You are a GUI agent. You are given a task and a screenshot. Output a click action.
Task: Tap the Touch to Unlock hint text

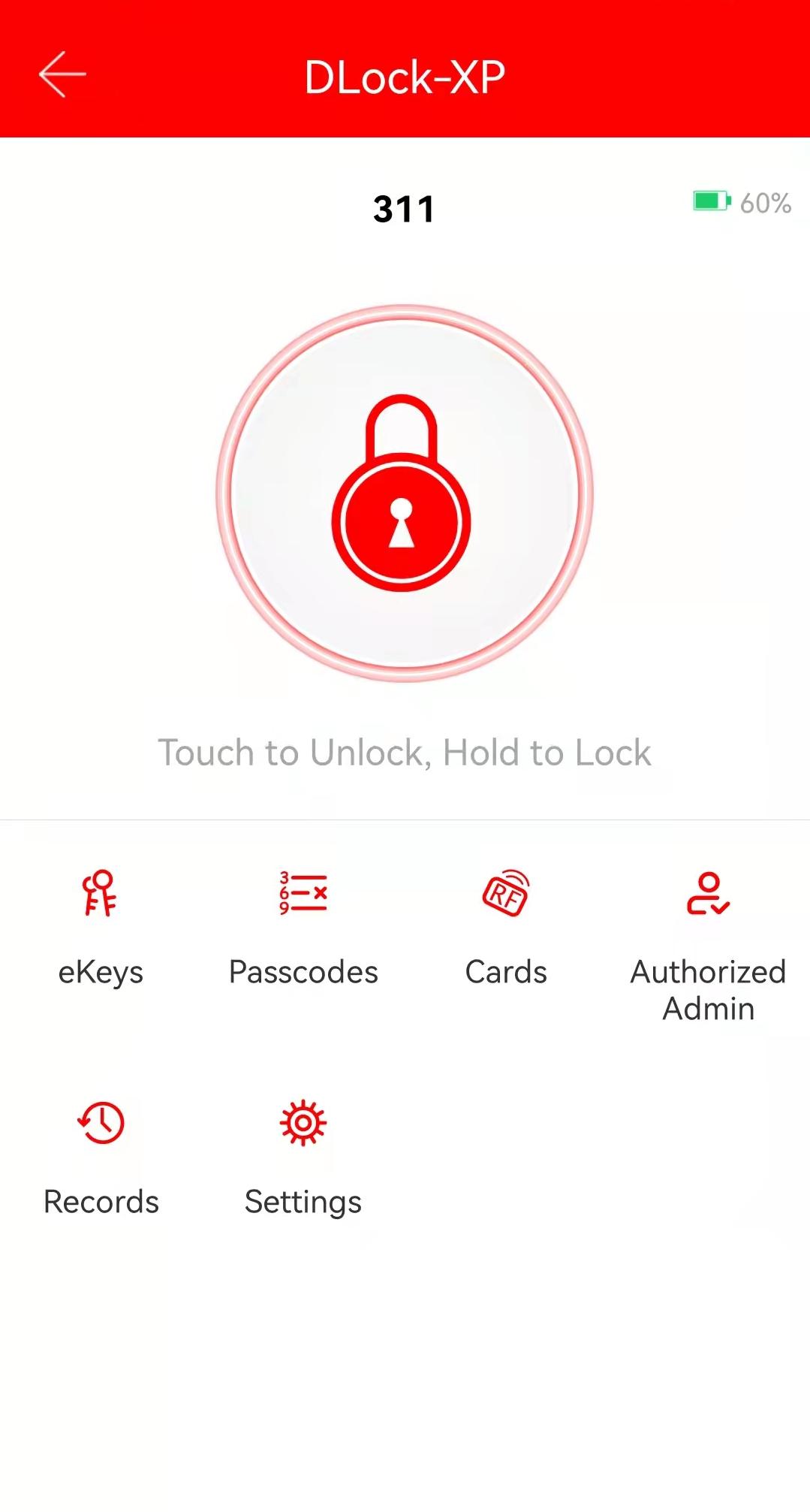[x=405, y=752]
